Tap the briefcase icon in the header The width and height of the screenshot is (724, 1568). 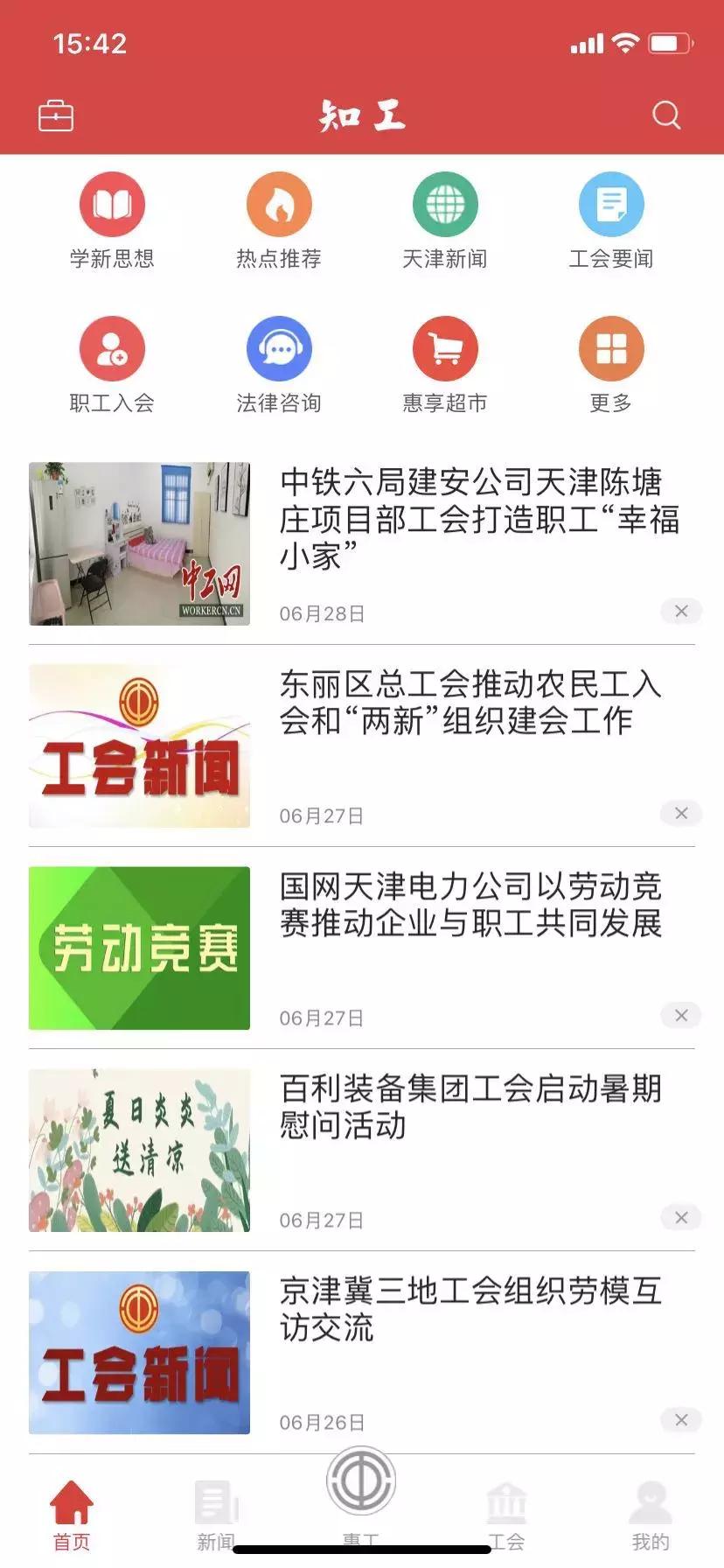54,115
